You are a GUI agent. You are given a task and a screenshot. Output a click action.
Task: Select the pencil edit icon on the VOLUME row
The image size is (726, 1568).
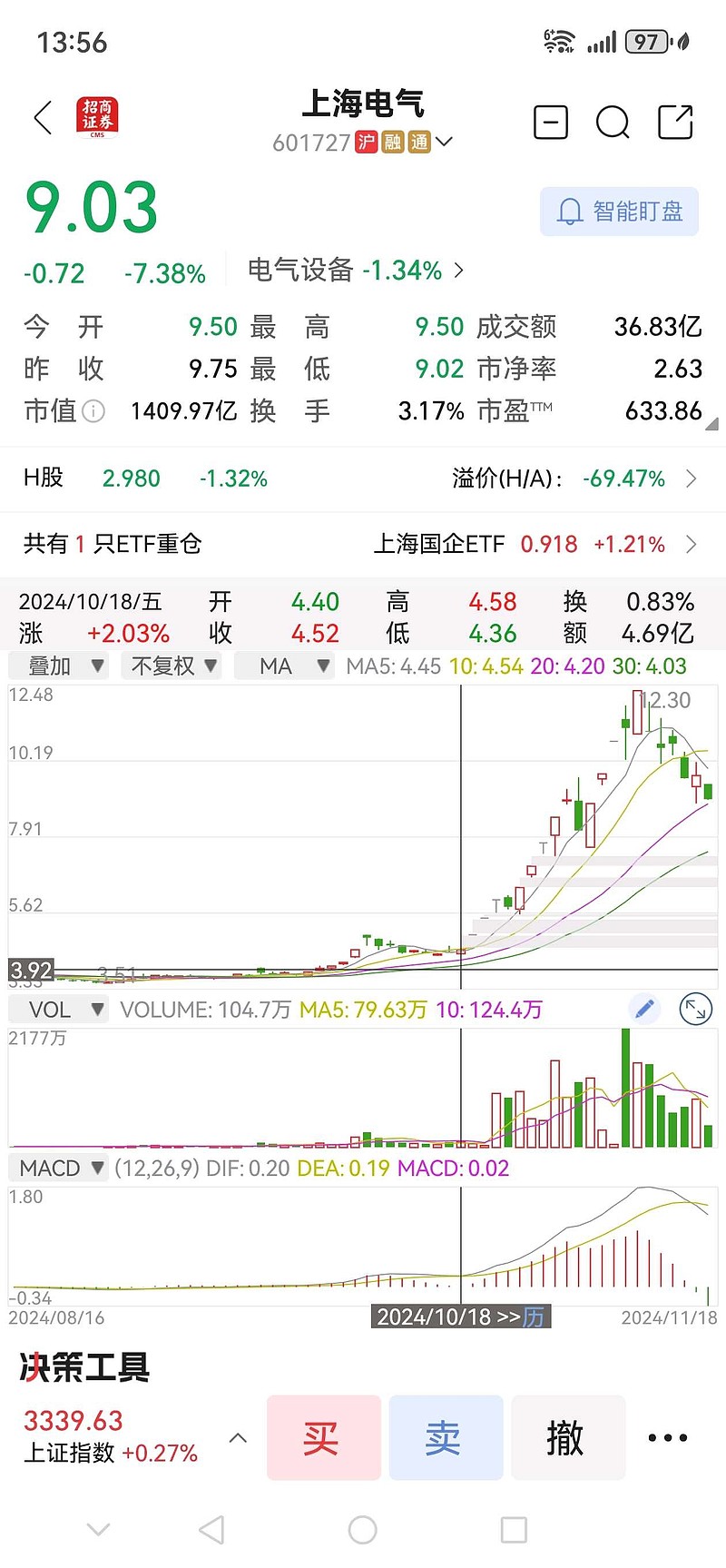tap(645, 1008)
